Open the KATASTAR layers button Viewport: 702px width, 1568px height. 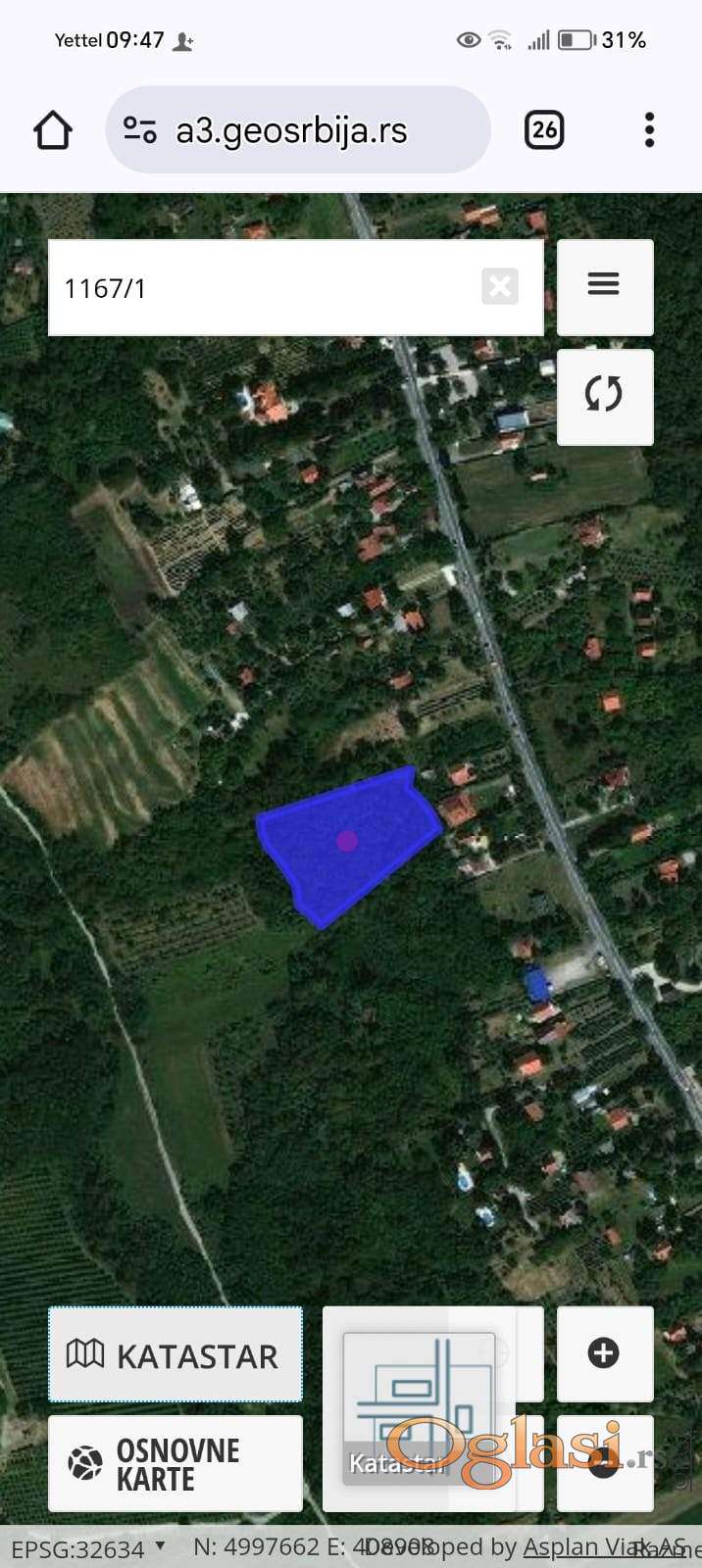175,1355
